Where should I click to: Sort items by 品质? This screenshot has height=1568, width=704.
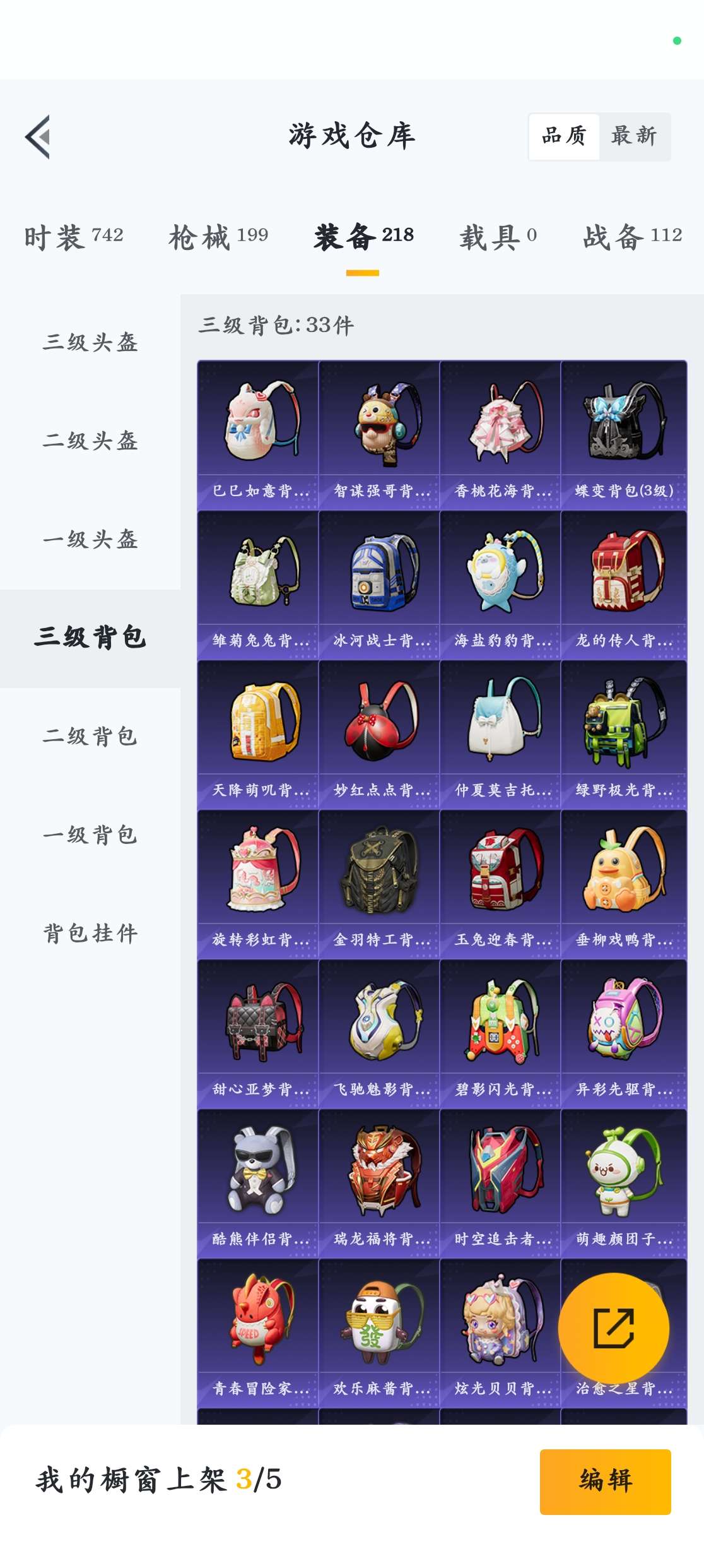pyautogui.click(x=564, y=136)
